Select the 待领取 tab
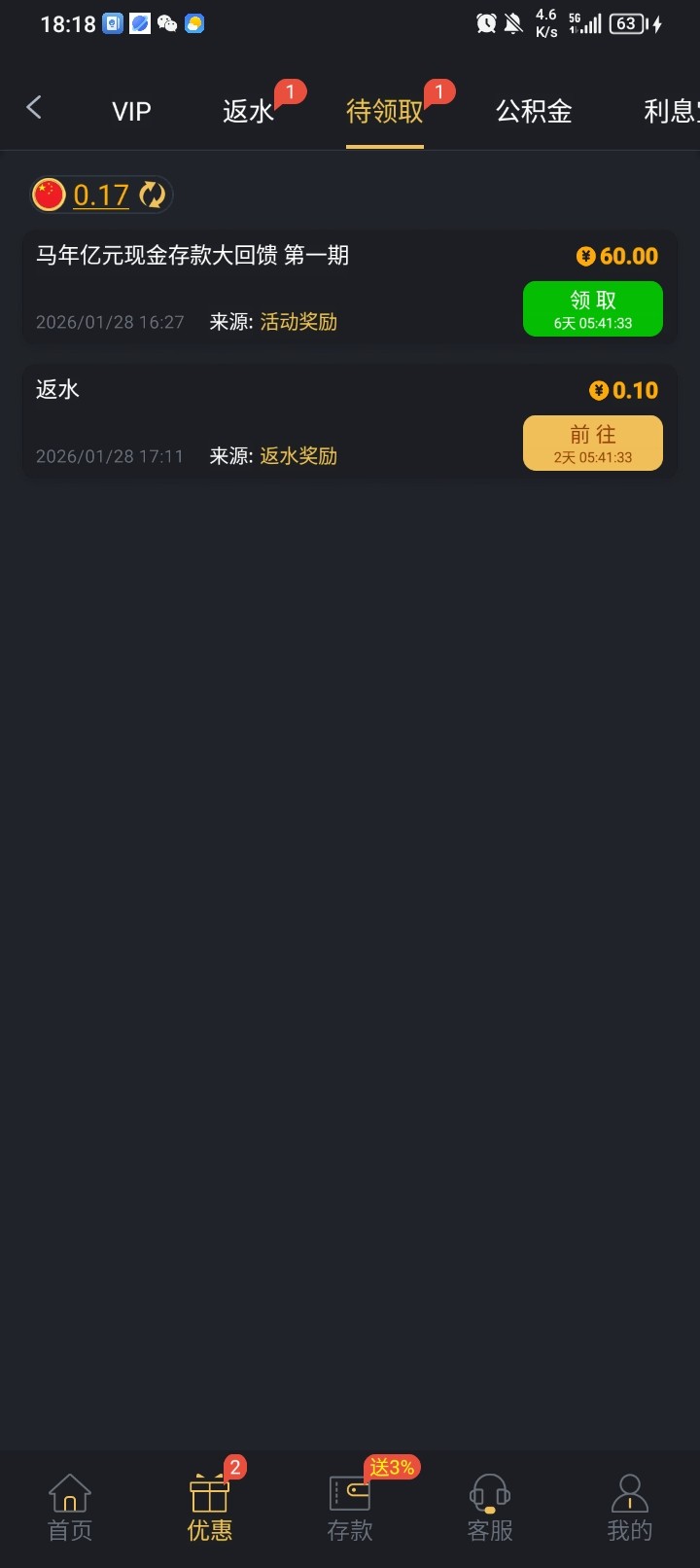The height and width of the screenshot is (1568, 700). pyautogui.click(x=385, y=112)
